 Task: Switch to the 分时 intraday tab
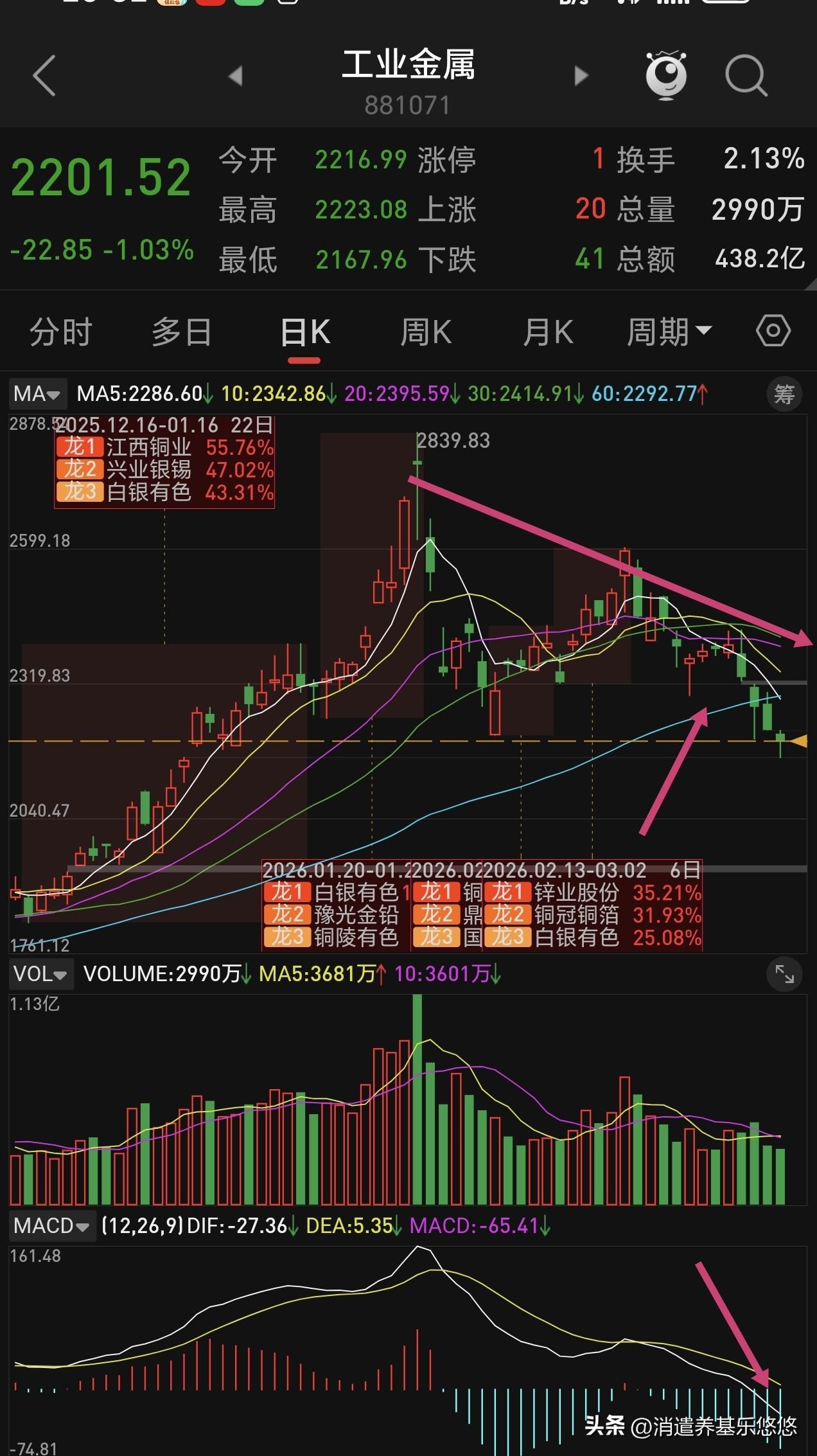61,331
